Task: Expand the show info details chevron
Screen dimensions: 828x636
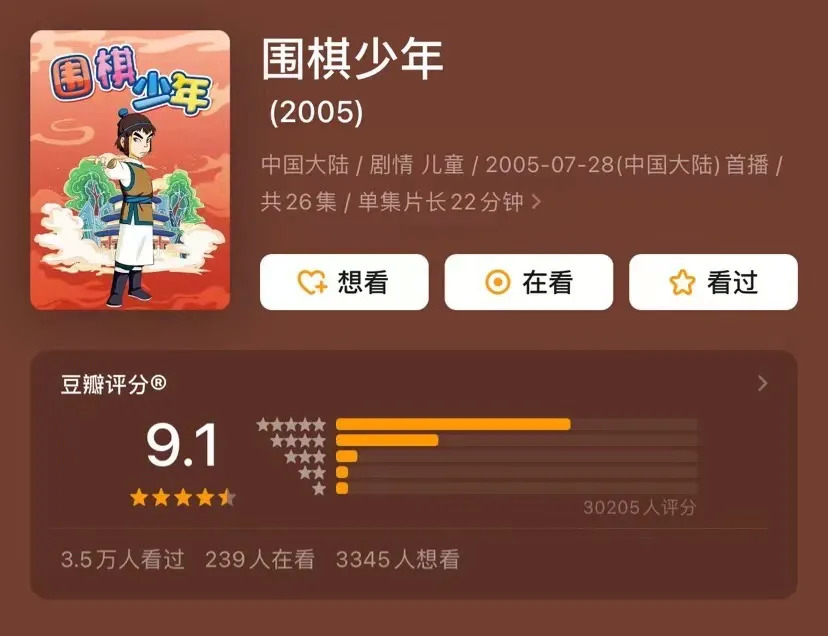Action: tap(537, 202)
